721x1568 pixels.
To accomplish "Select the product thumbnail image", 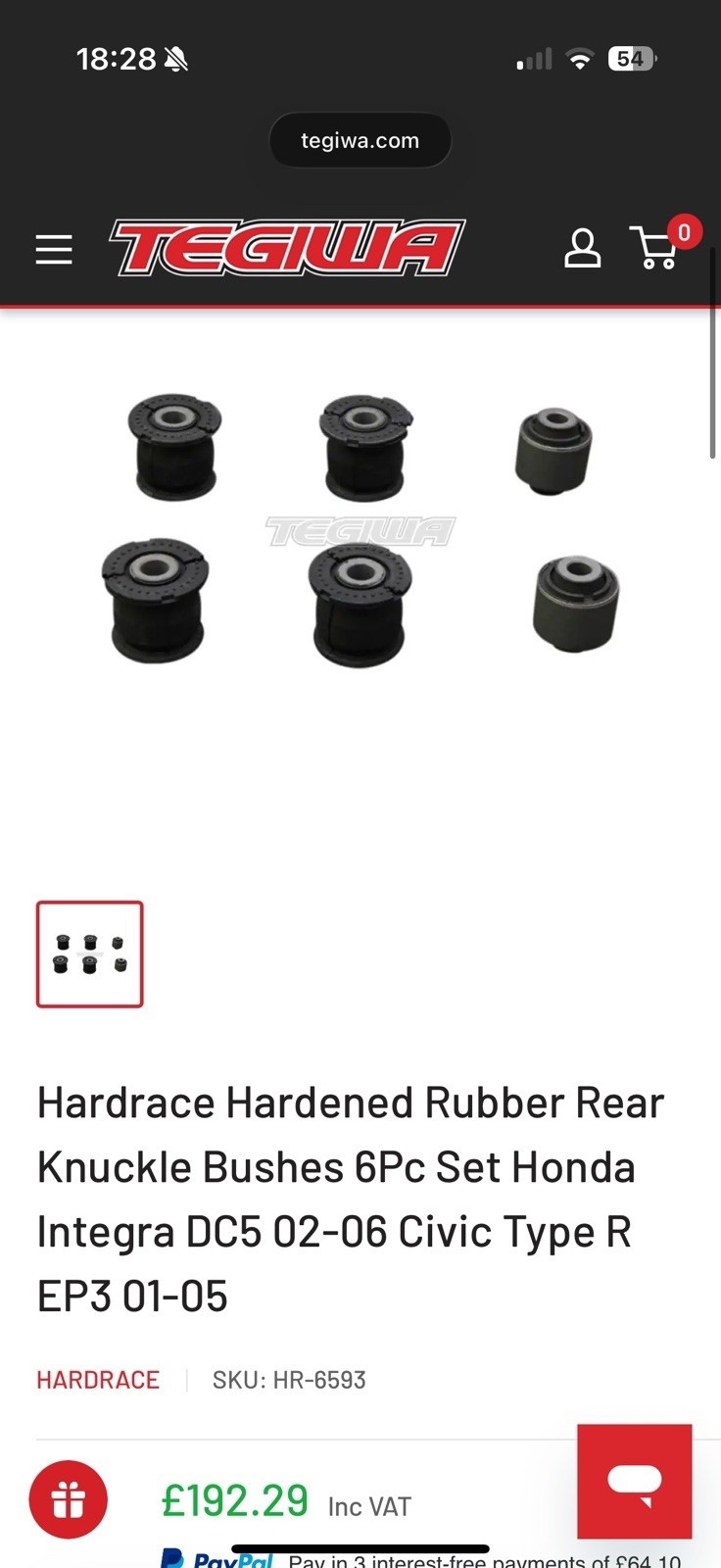I will coord(90,955).
